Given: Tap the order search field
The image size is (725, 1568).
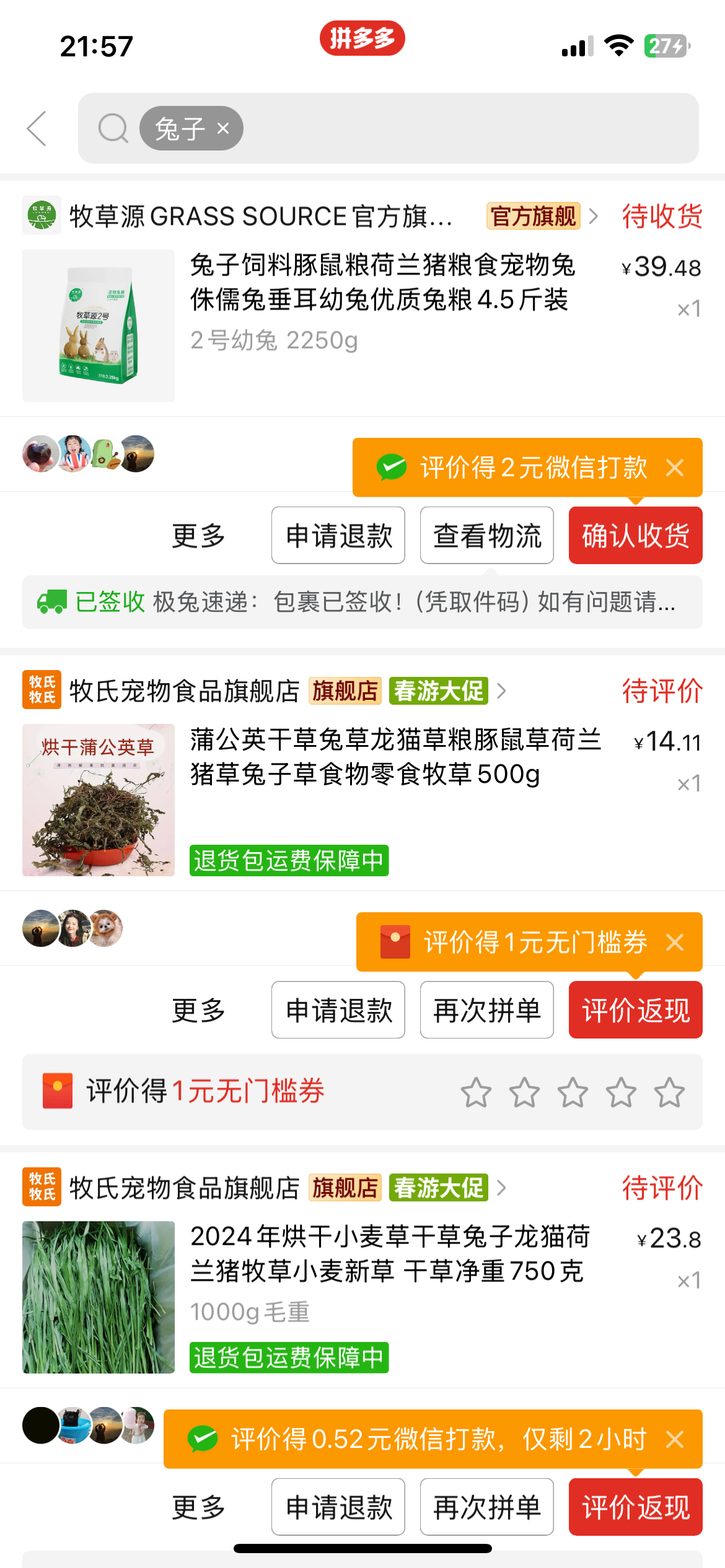Looking at the screenshot, I should click(x=465, y=128).
